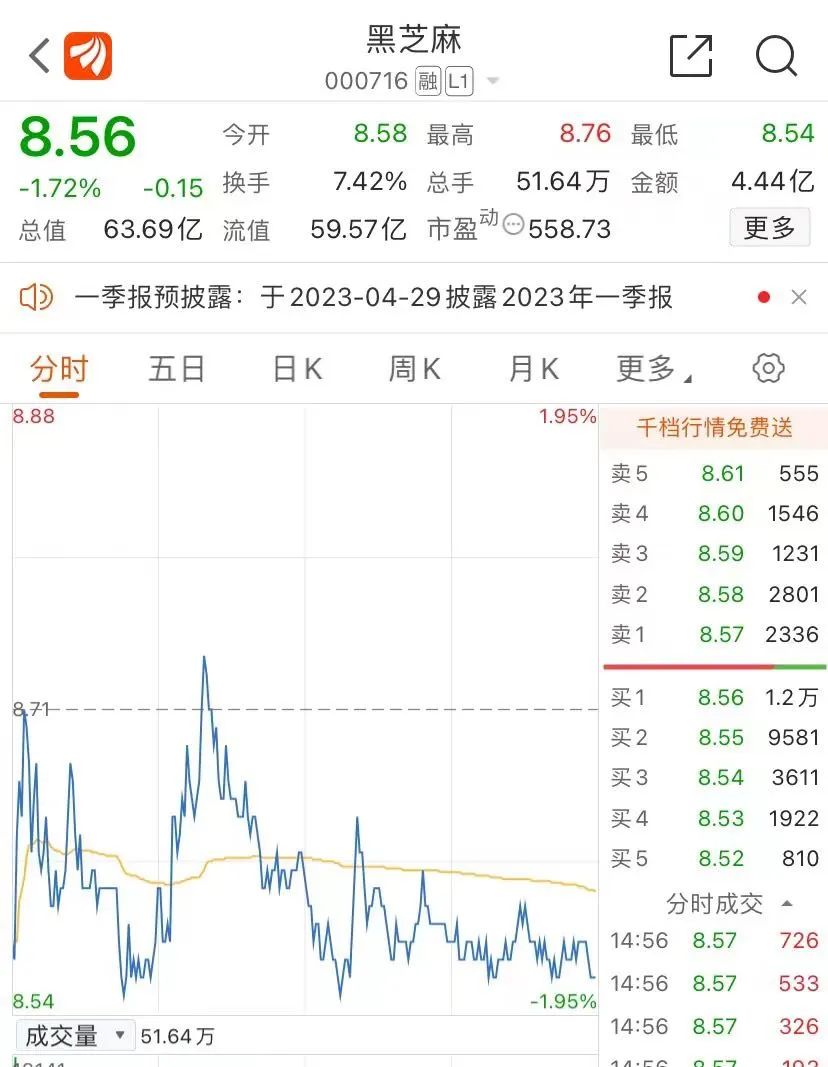828x1067 pixels.
Task: Go back using the top-left arrow
Action: (x=39, y=56)
